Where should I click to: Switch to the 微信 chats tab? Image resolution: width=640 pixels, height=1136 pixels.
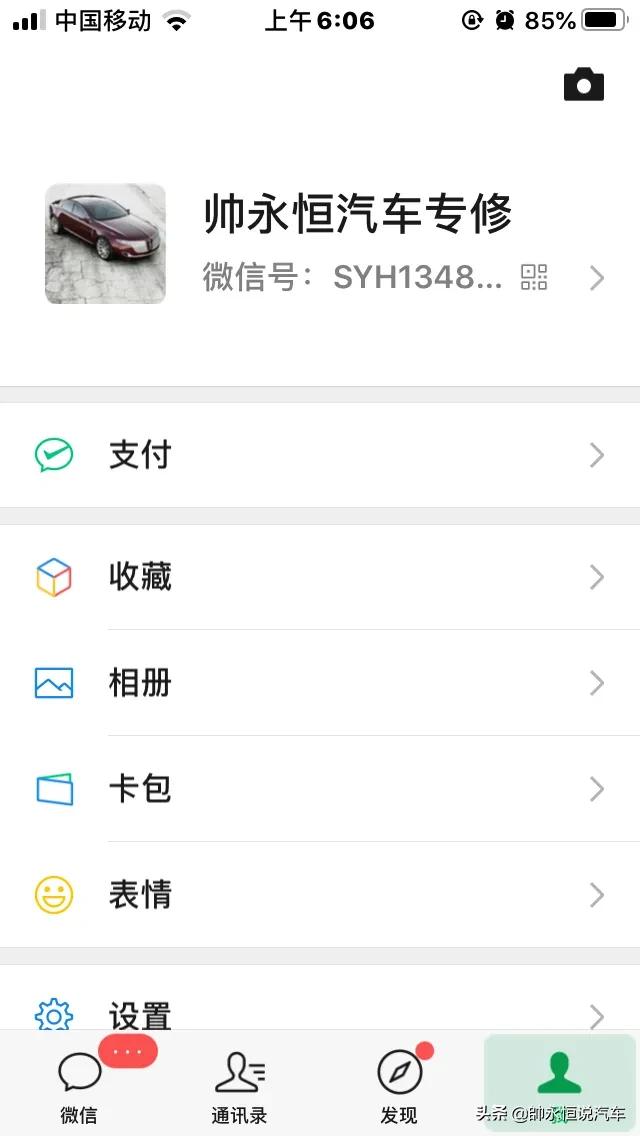tap(79, 1085)
